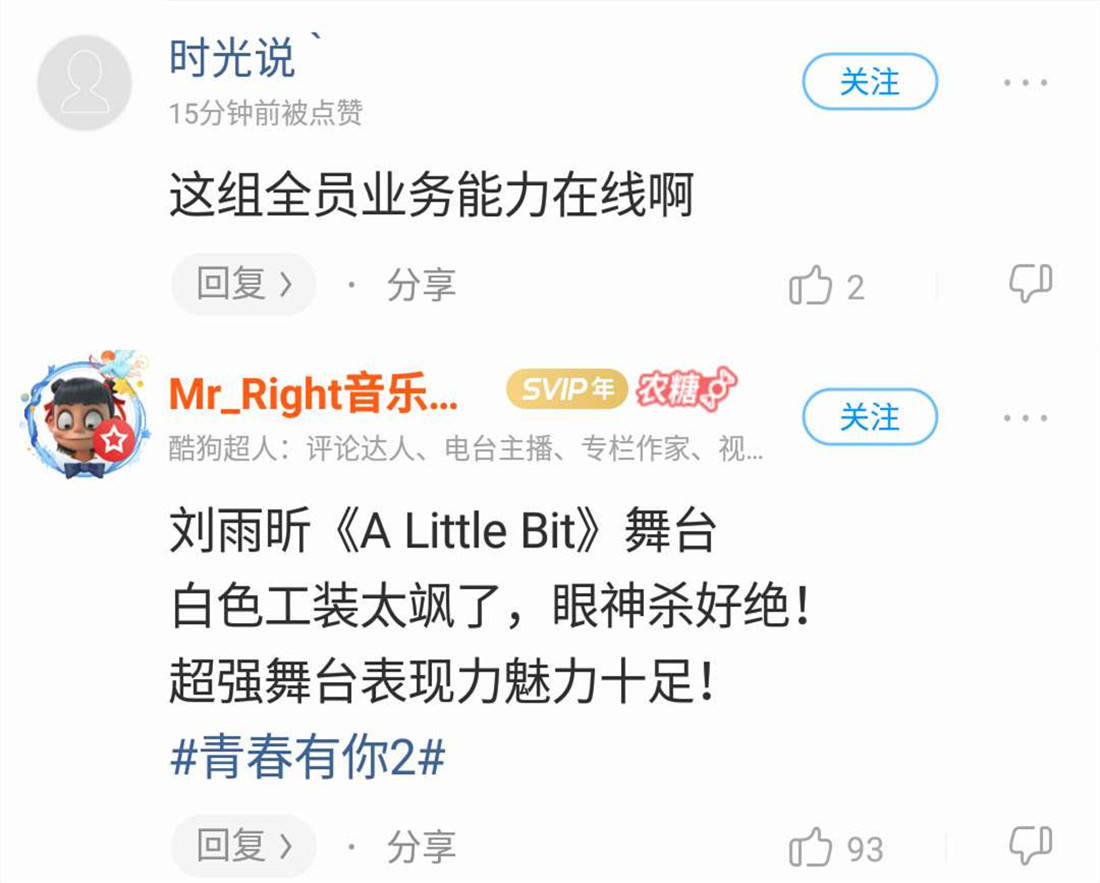Screen dimensions: 1100x883
Task: Dislike 时光说's comment
Action: click(x=1030, y=284)
